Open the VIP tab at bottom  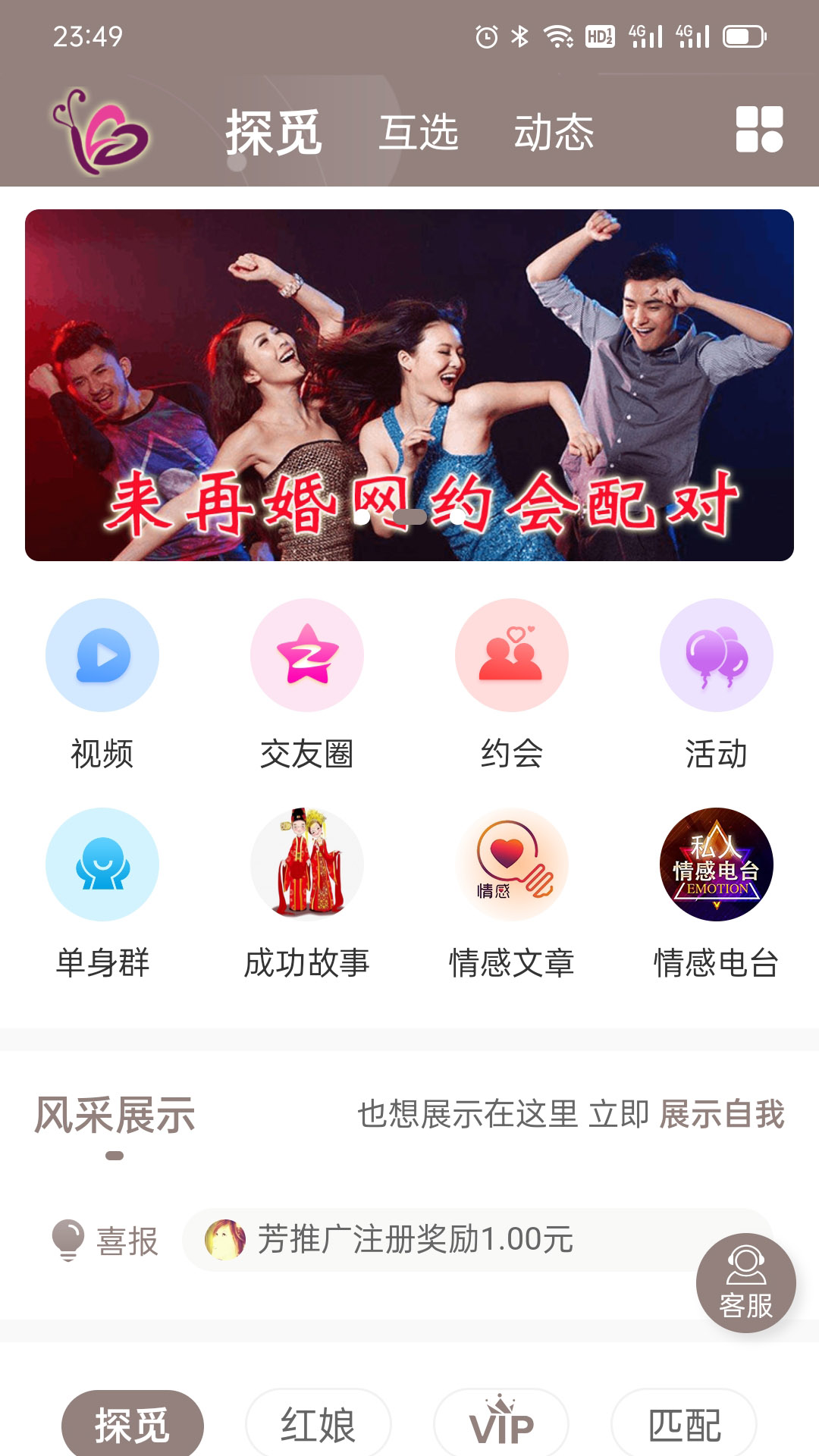(501, 1424)
